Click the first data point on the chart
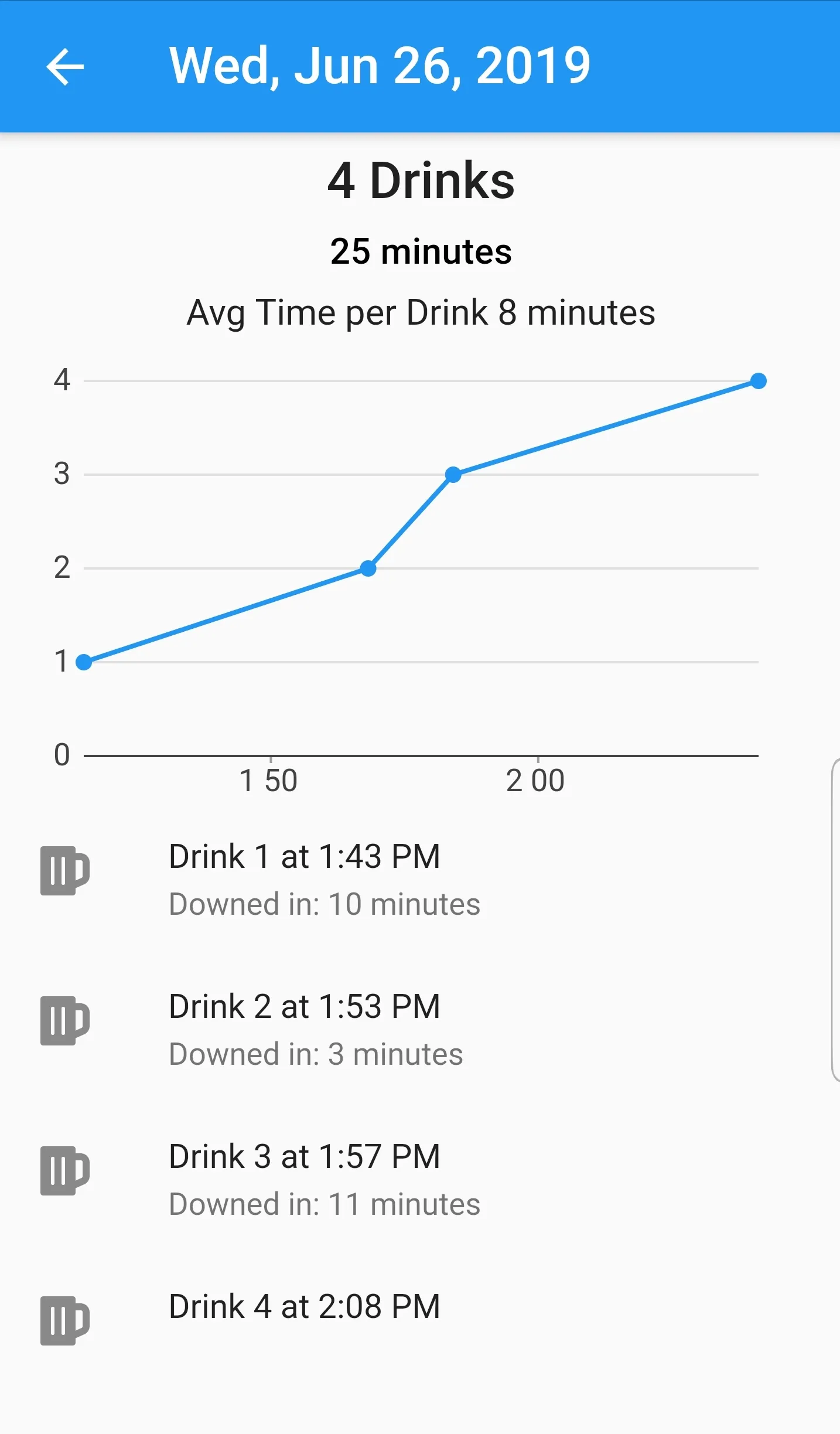The height and width of the screenshot is (1434, 840). click(x=86, y=662)
